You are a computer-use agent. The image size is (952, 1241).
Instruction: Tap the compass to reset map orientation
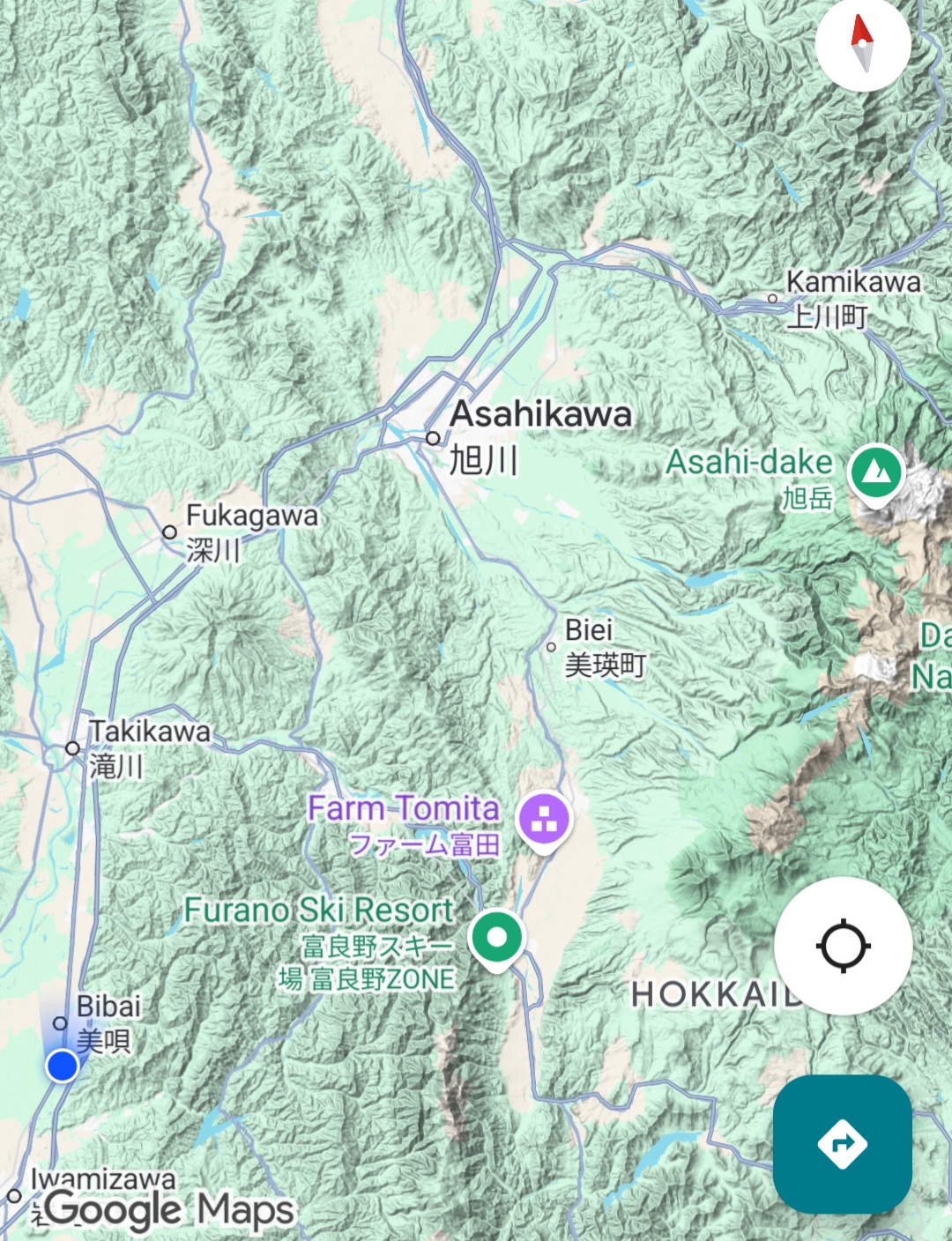[862, 43]
